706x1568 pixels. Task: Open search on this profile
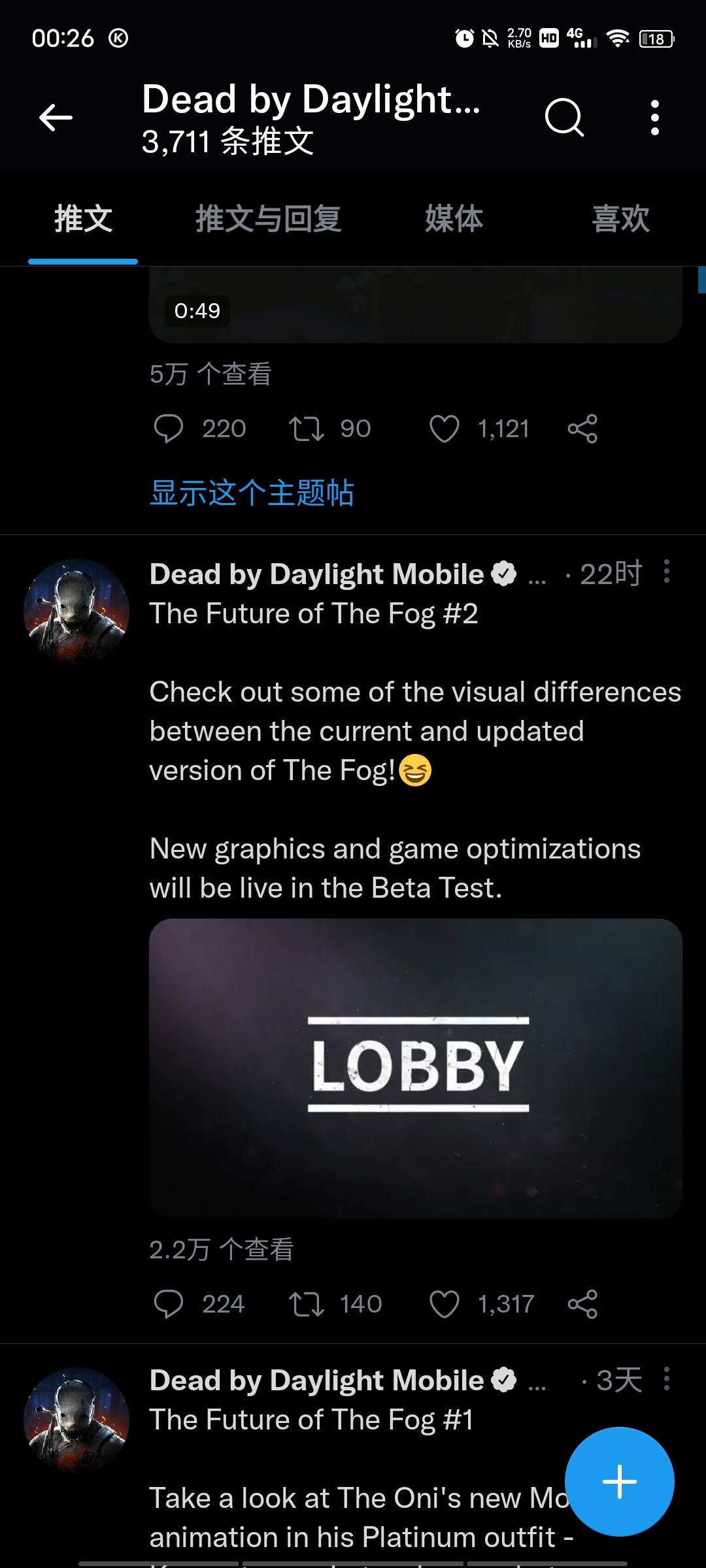click(563, 118)
